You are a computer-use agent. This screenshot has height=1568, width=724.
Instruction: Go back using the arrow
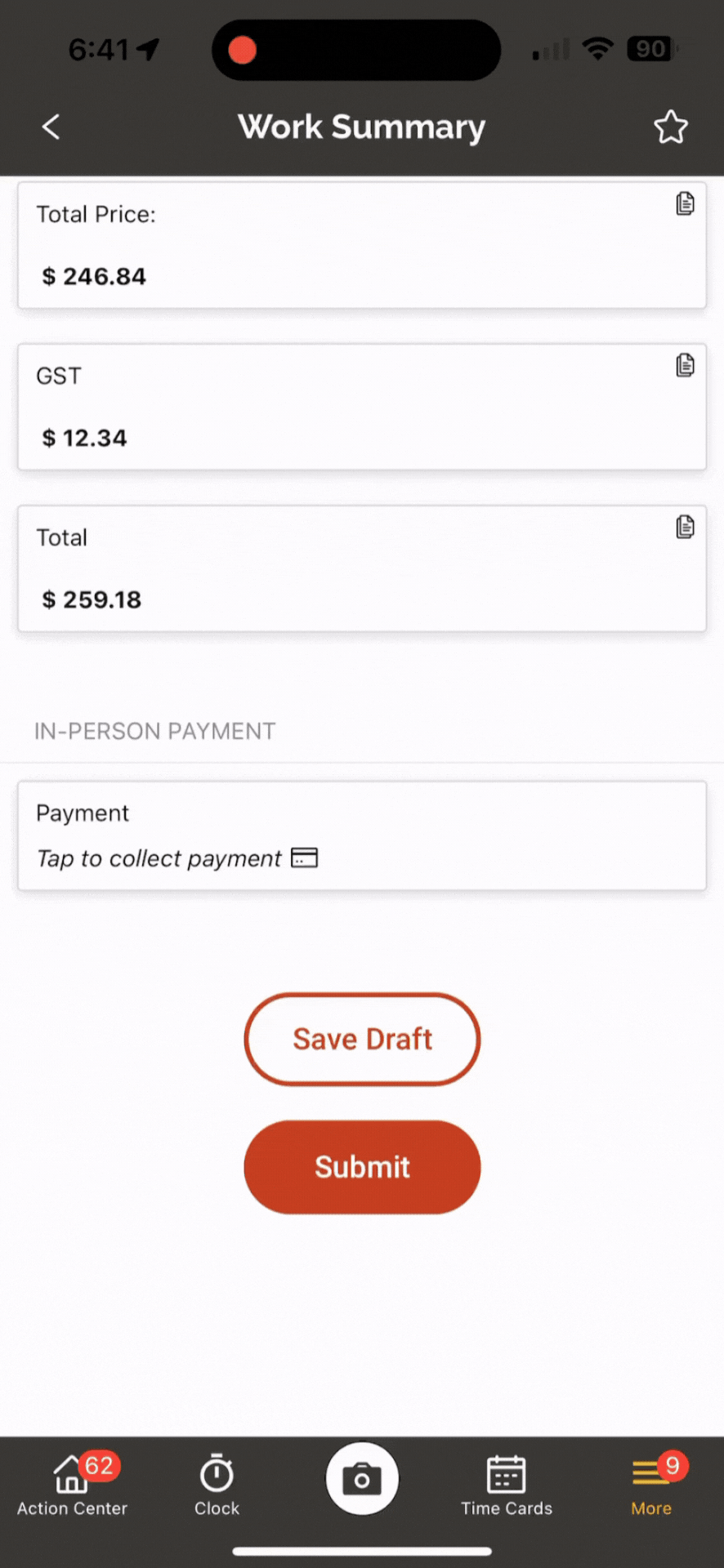[x=51, y=127]
